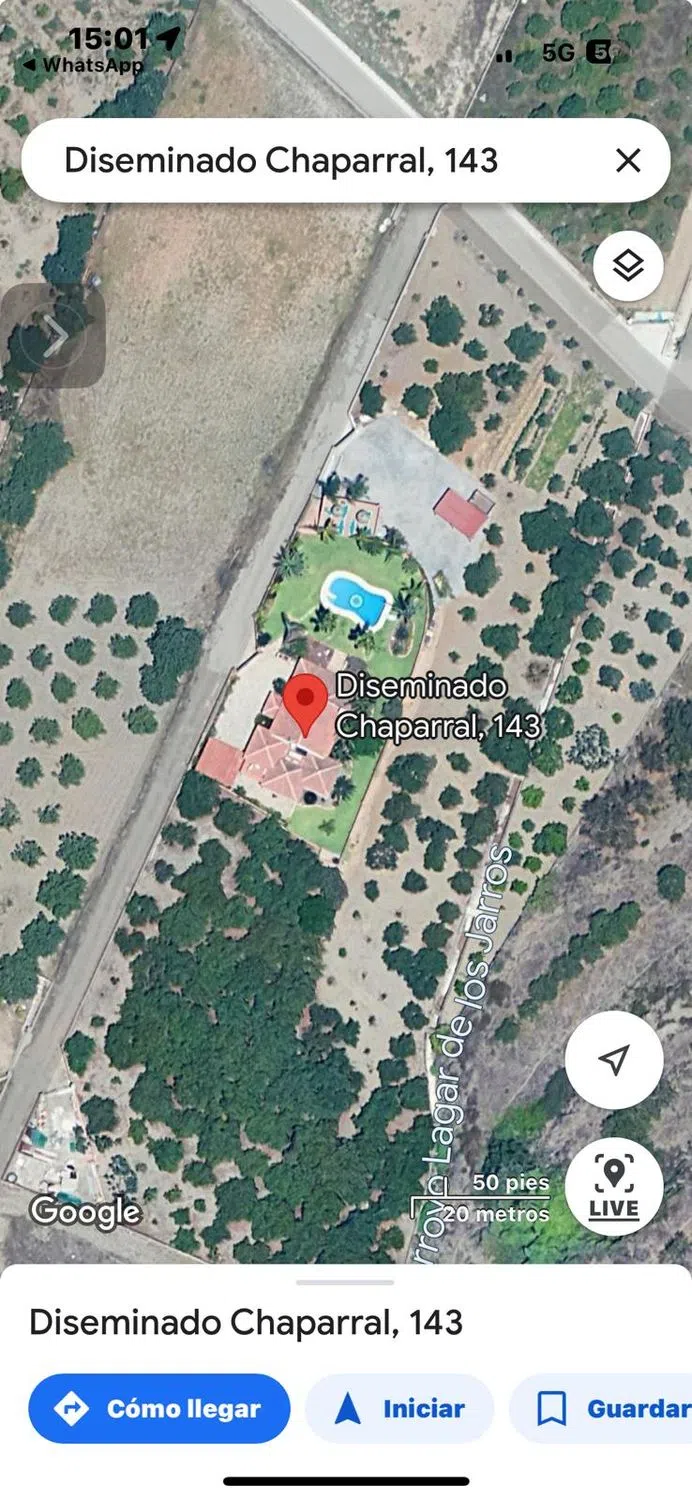Center map on my current location

pyautogui.click(x=614, y=1059)
